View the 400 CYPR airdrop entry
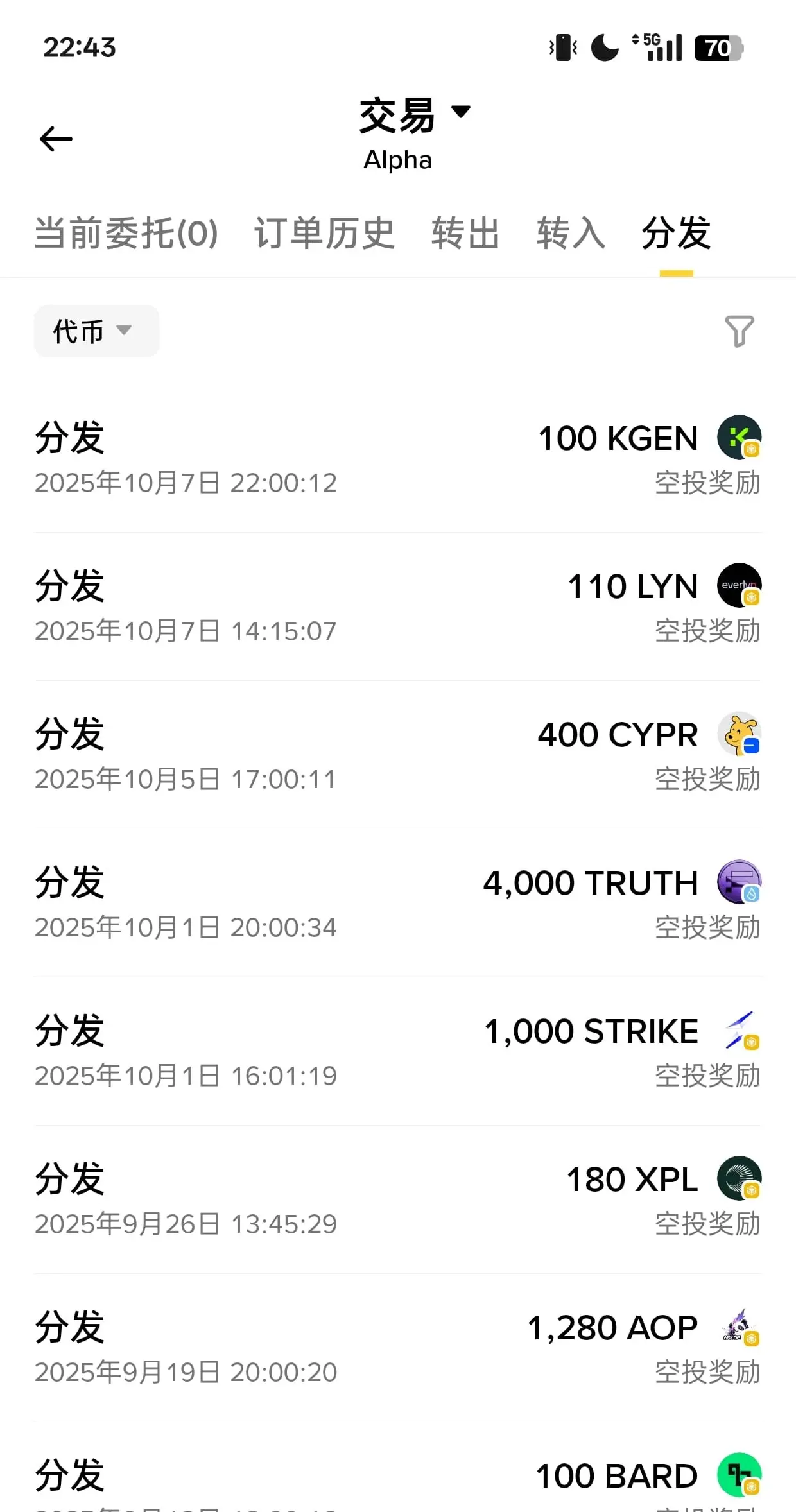This screenshot has width=796, height=1512. [398, 755]
